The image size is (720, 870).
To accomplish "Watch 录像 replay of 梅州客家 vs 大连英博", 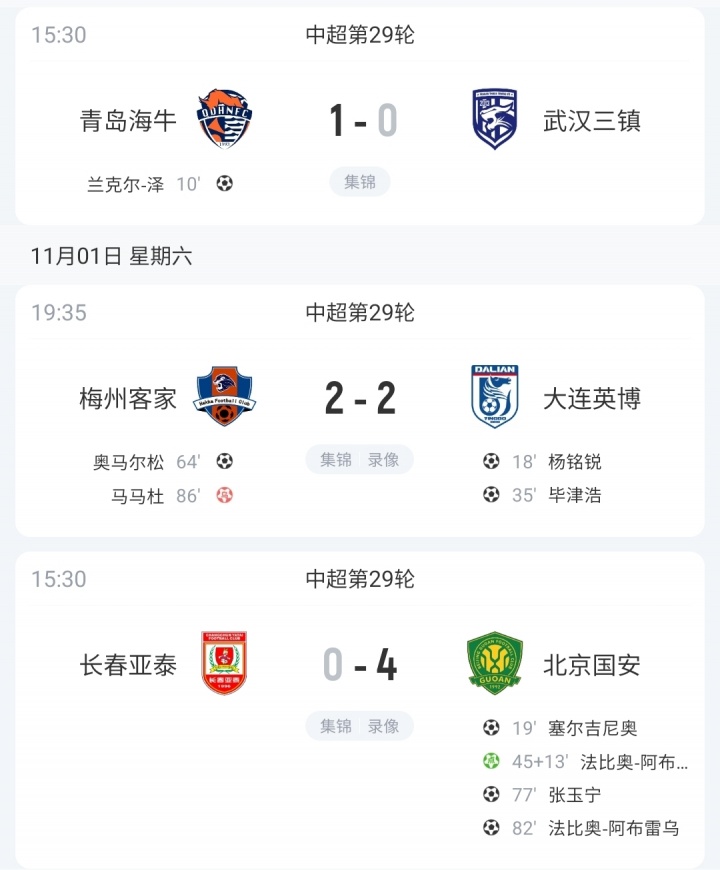I will coord(383,460).
